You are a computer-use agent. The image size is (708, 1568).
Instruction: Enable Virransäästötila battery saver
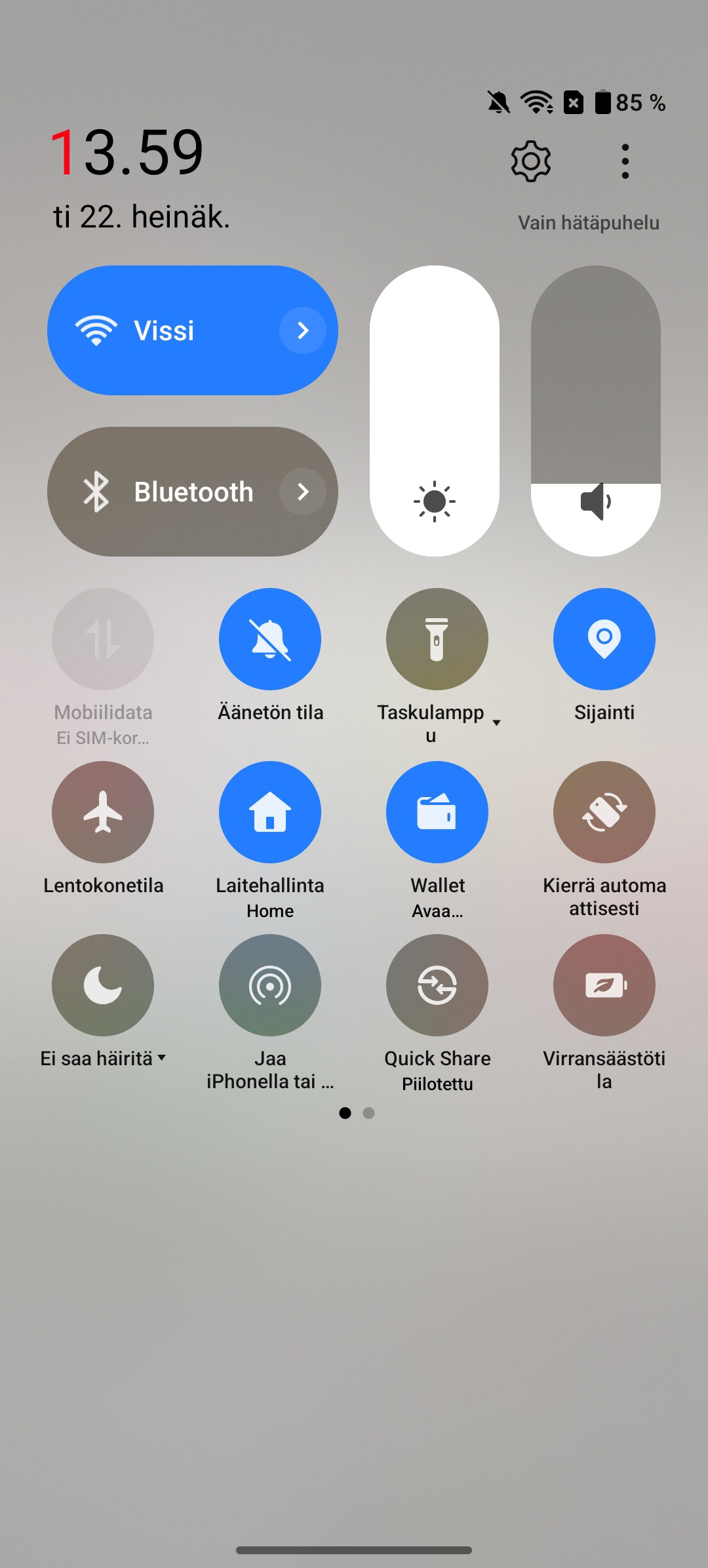(x=604, y=985)
